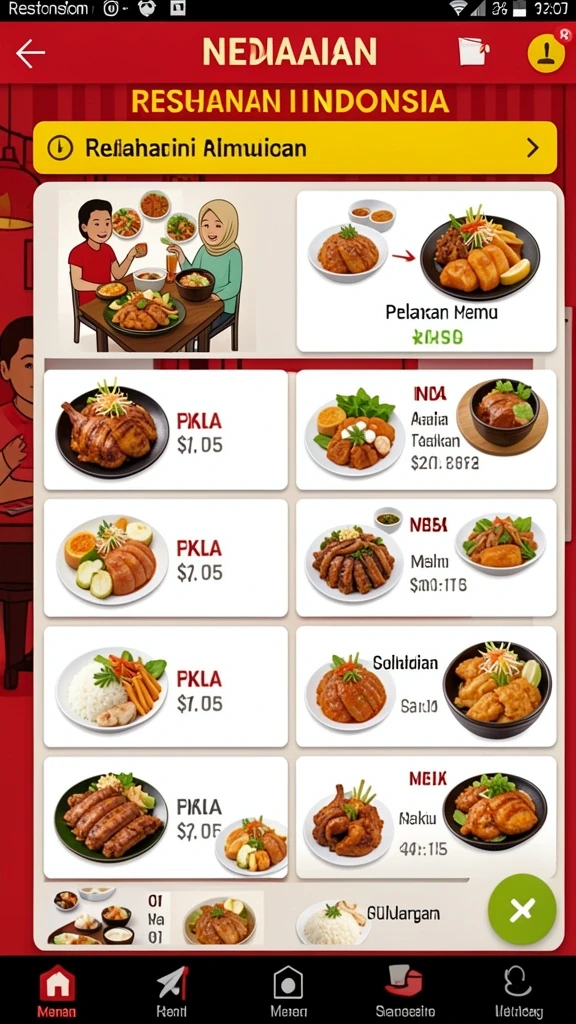Open the Solhidian Sardo card

(x=426, y=686)
